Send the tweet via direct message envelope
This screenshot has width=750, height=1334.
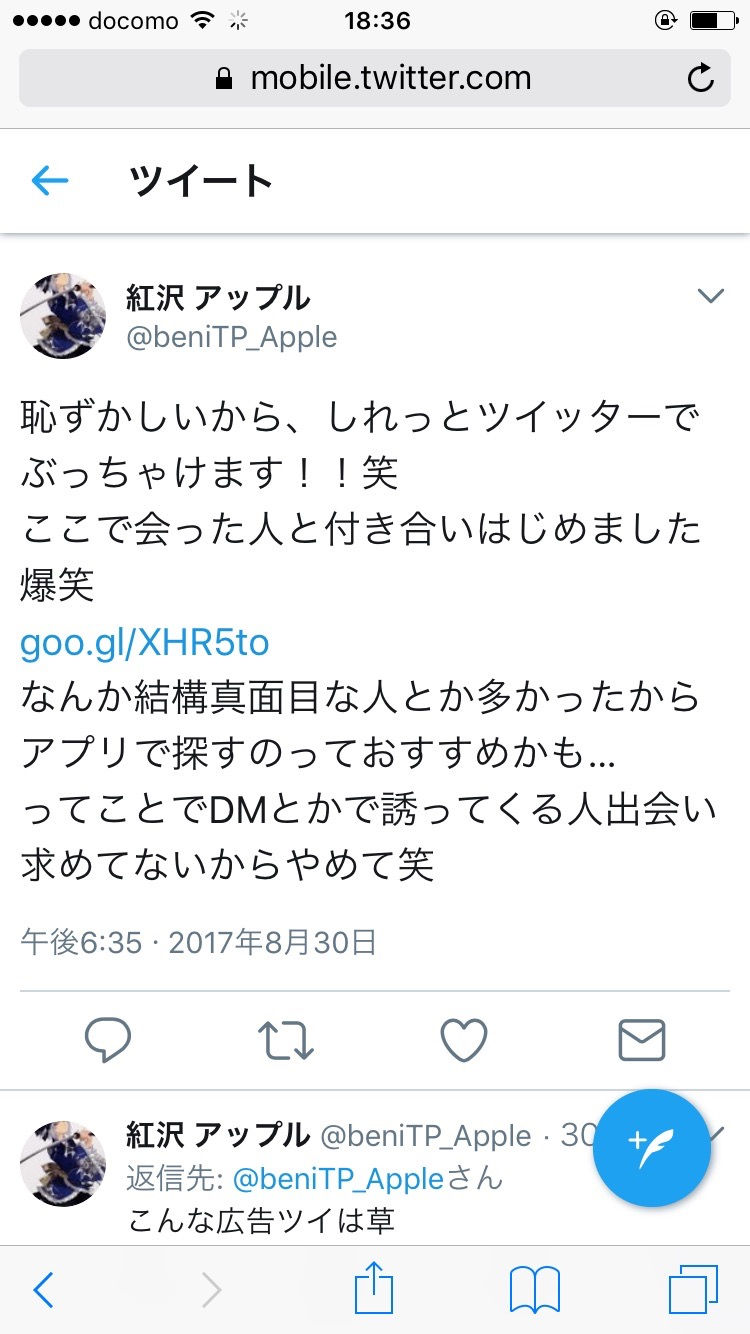(641, 1040)
